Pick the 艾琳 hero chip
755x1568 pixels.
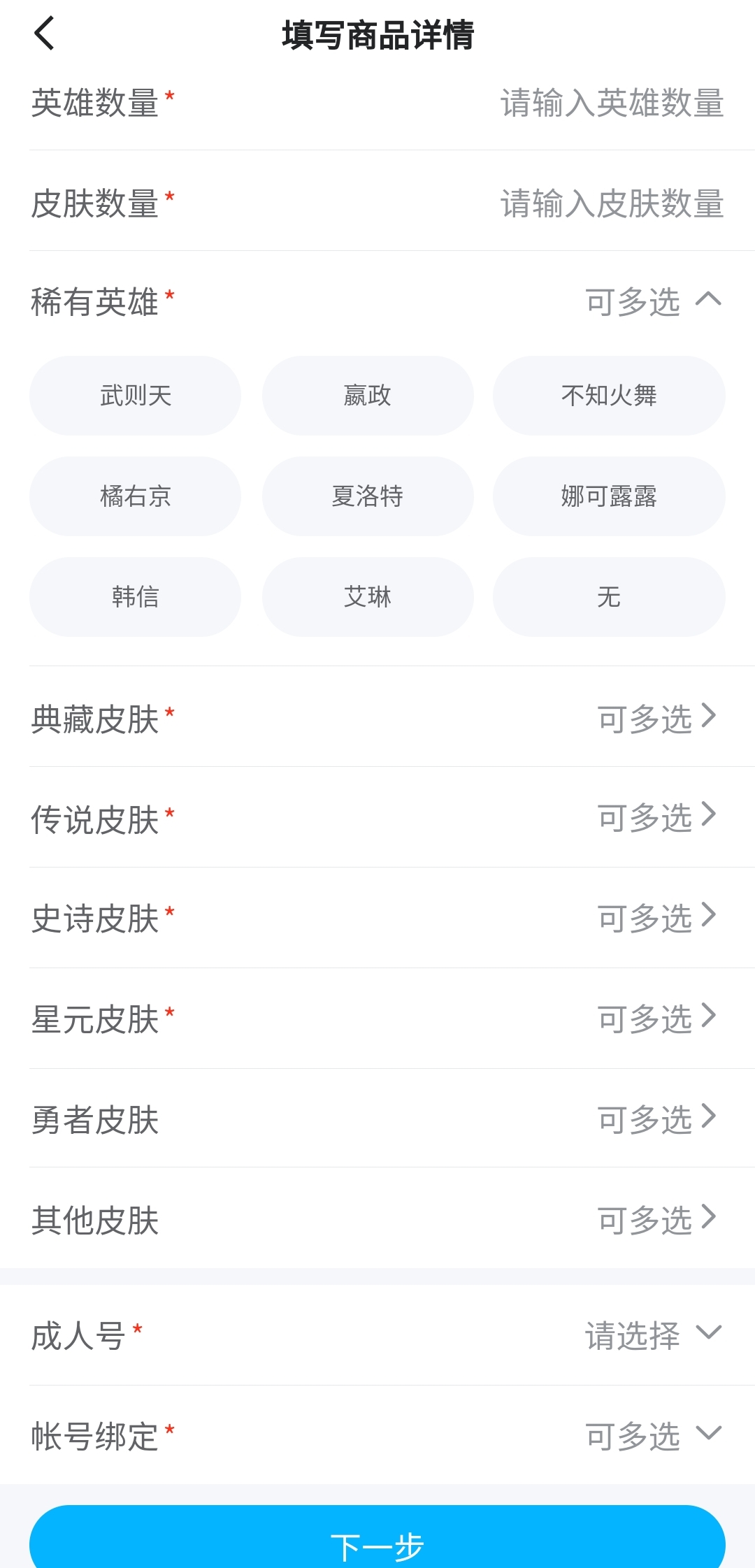coord(368,597)
